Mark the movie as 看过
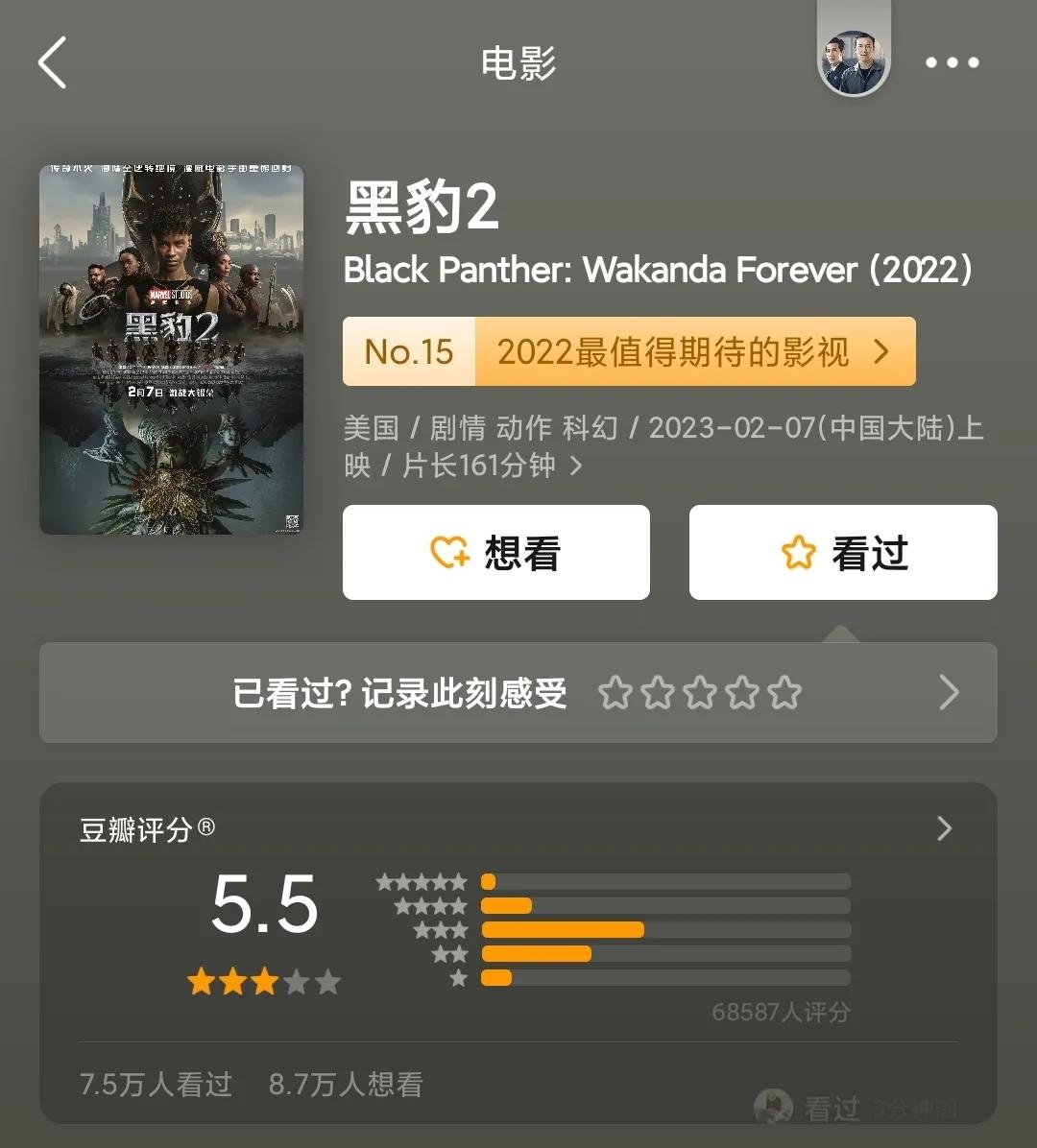Image resolution: width=1037 pixels, height=1148 pixels. [x=843, y=553]
